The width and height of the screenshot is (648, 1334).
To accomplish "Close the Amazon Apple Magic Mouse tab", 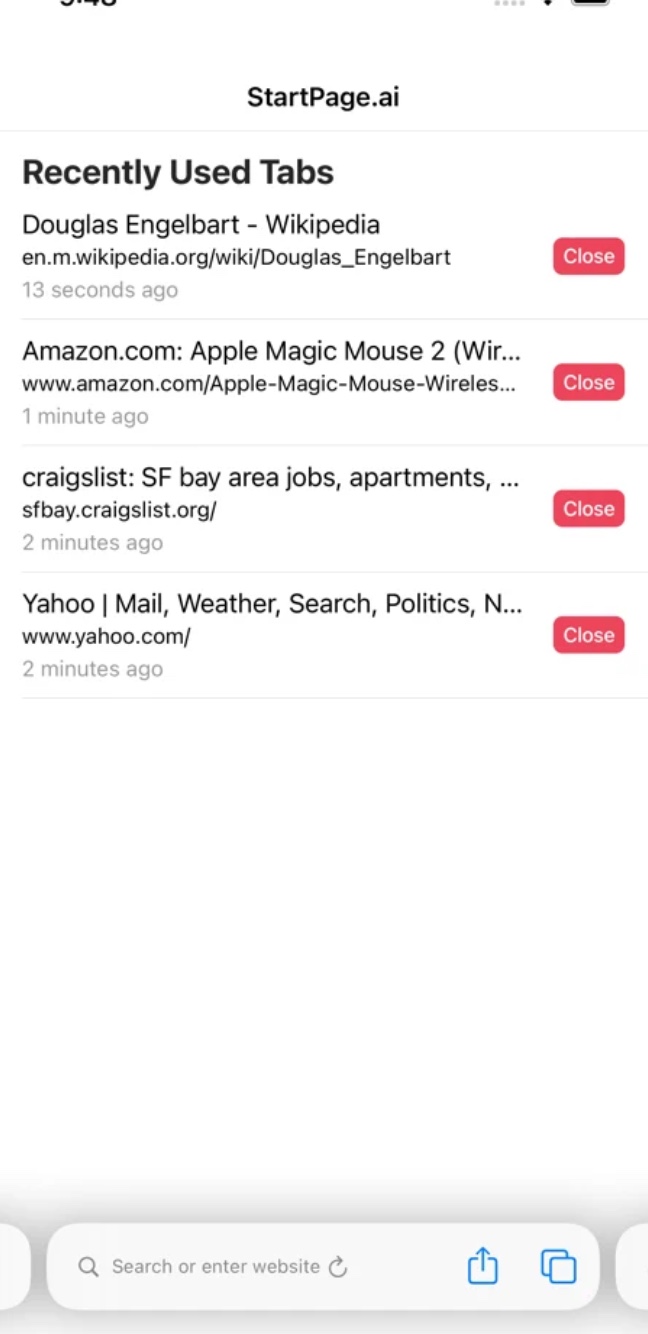I will (x=588, y=382).
